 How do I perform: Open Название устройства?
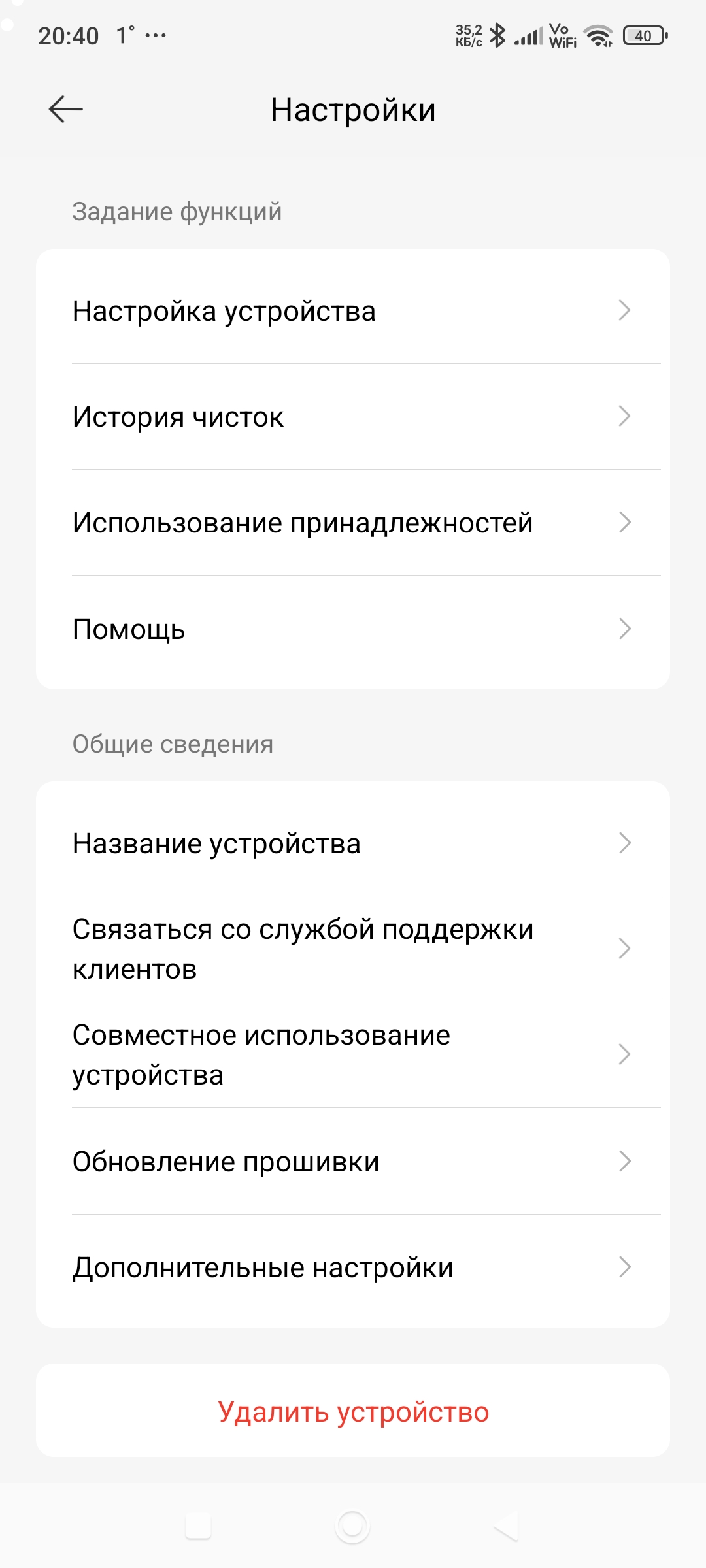[x=353, y=843]
